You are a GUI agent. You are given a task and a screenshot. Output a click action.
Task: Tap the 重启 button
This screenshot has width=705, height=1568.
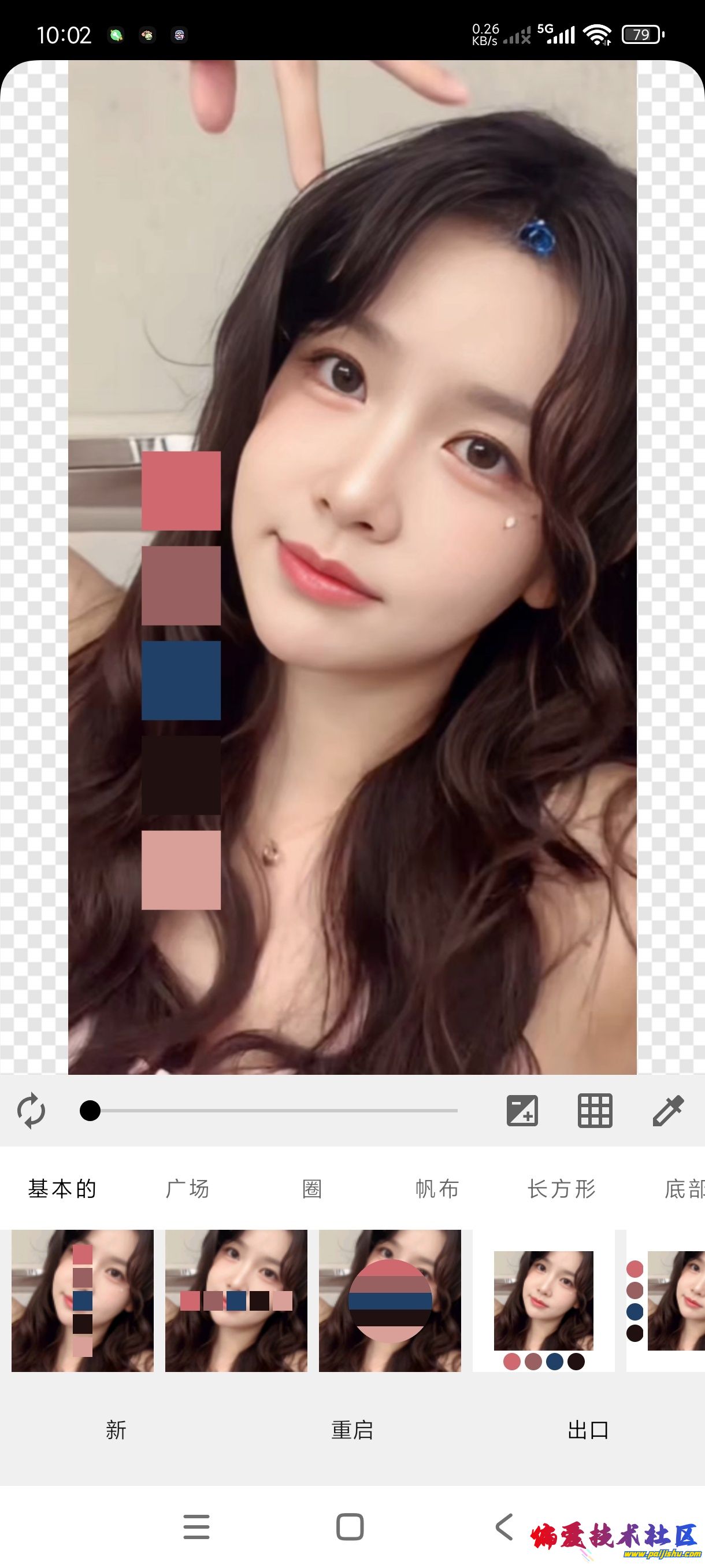point(352,1430)
